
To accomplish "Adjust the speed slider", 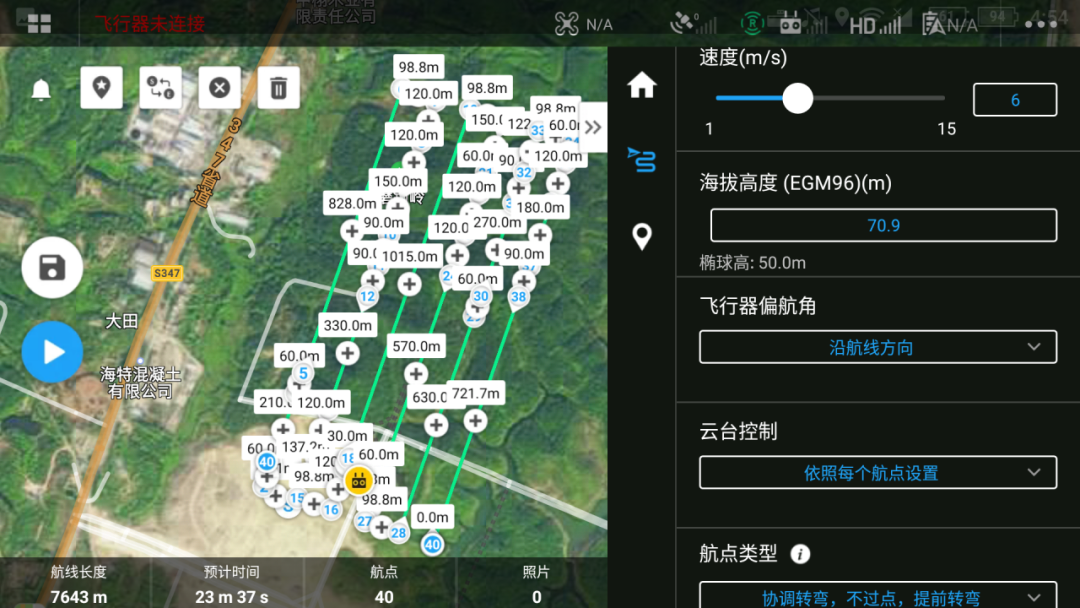I will [x=797, y=98].
